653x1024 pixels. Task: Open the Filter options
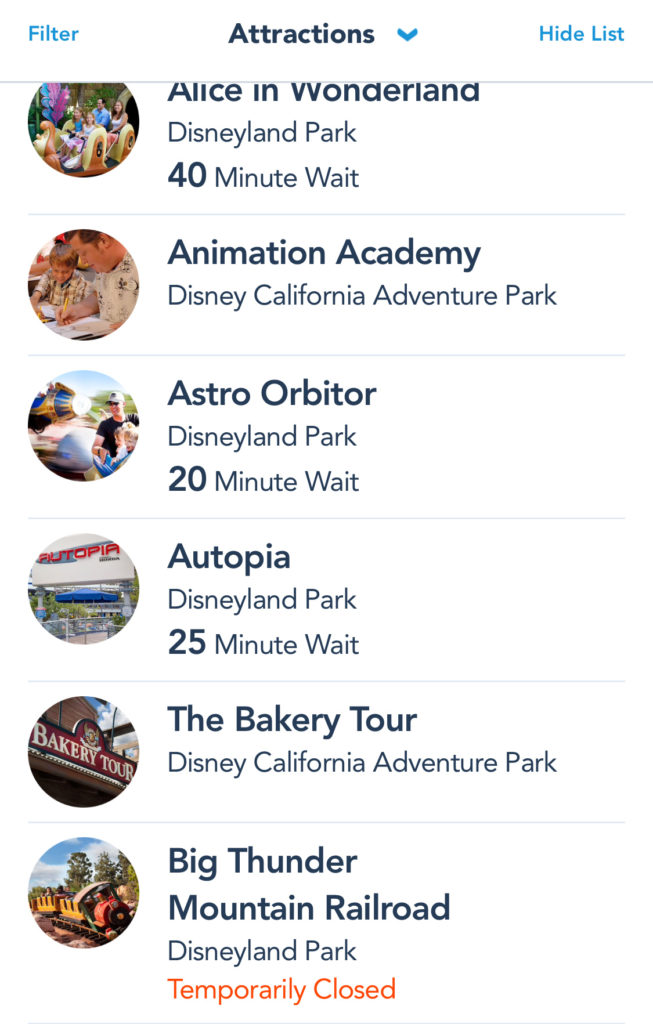(53, 34)
